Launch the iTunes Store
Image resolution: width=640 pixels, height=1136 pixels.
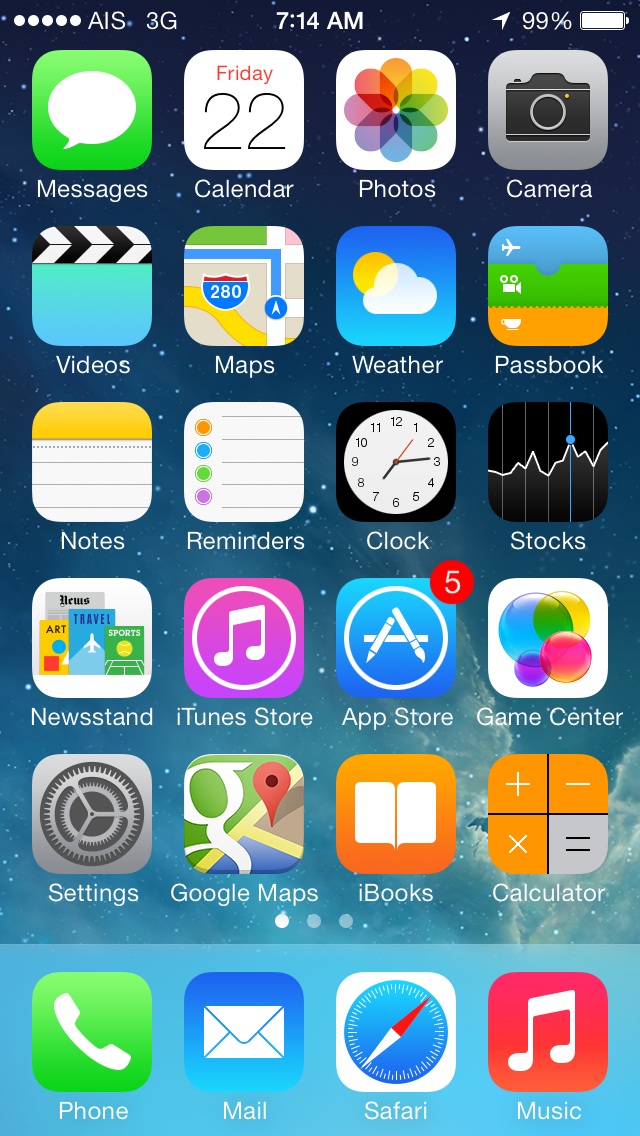[x=244, y=638]
